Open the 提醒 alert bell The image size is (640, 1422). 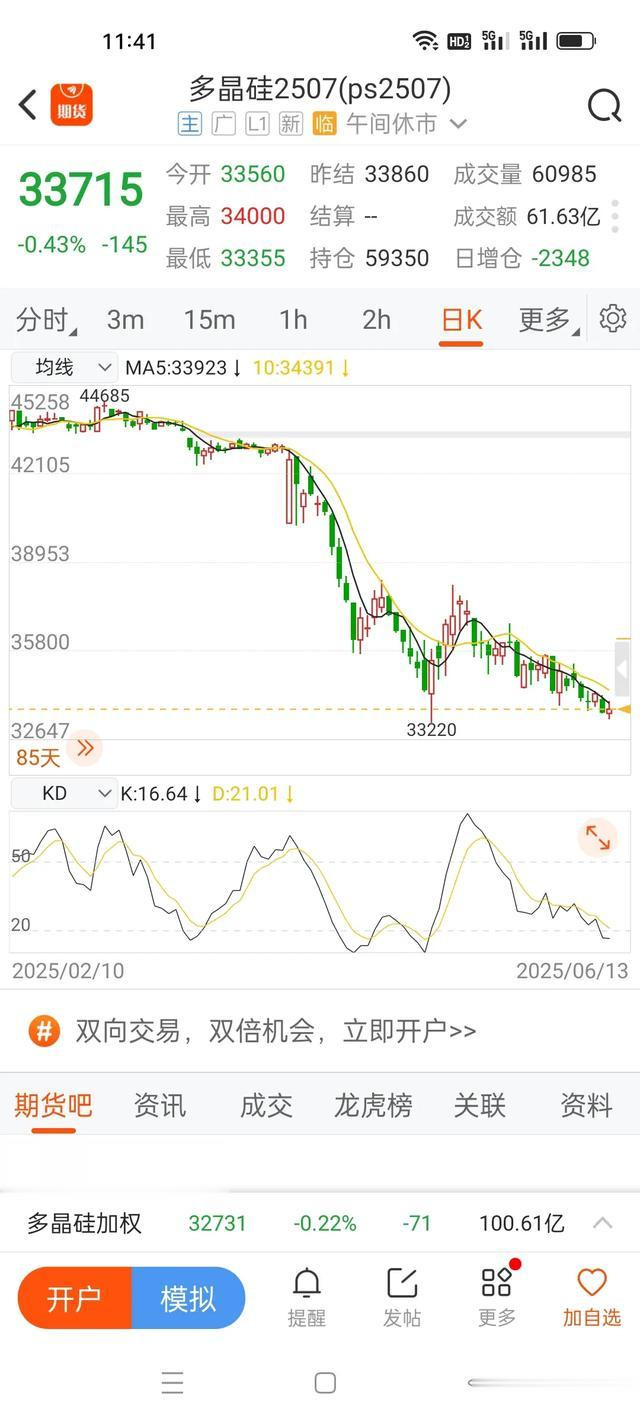tap(307, 1297)
